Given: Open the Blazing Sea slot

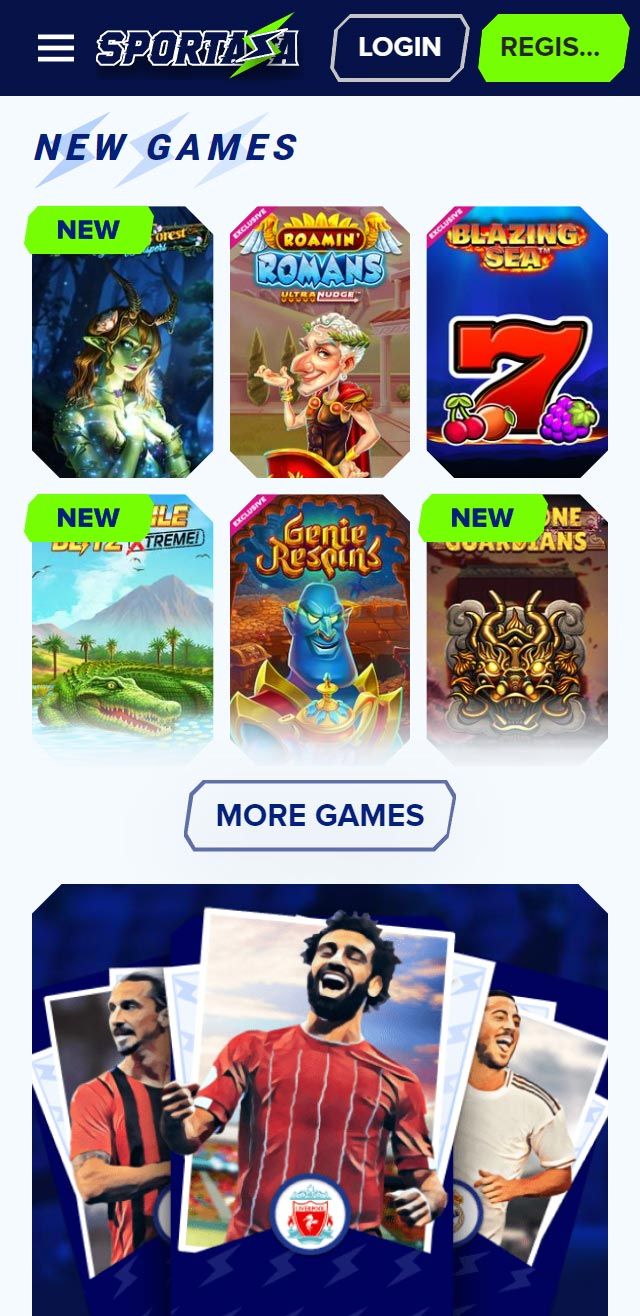Looking at the screenshot, I should coord(517,342).
